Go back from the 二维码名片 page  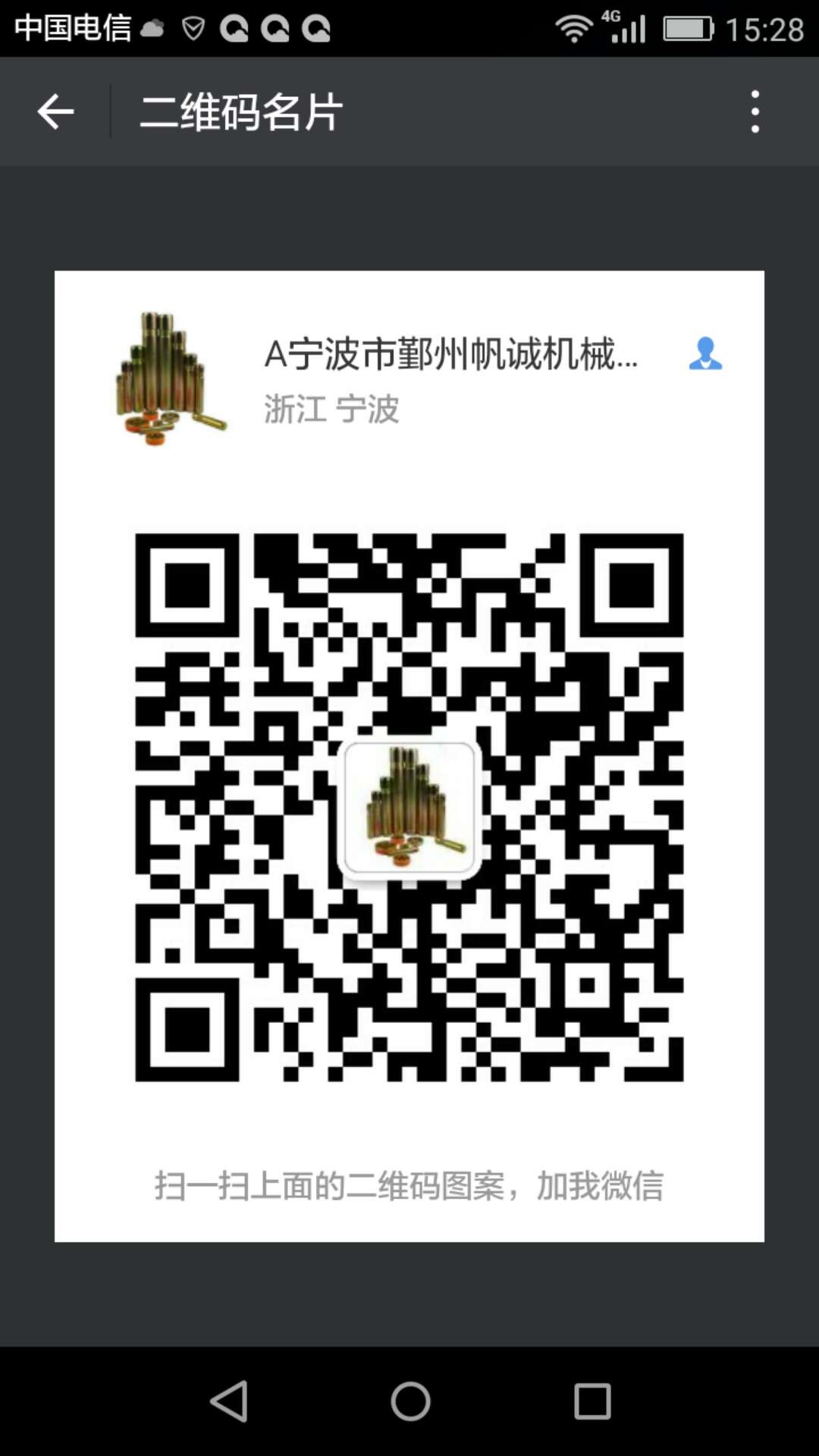(x=55, y=112)
